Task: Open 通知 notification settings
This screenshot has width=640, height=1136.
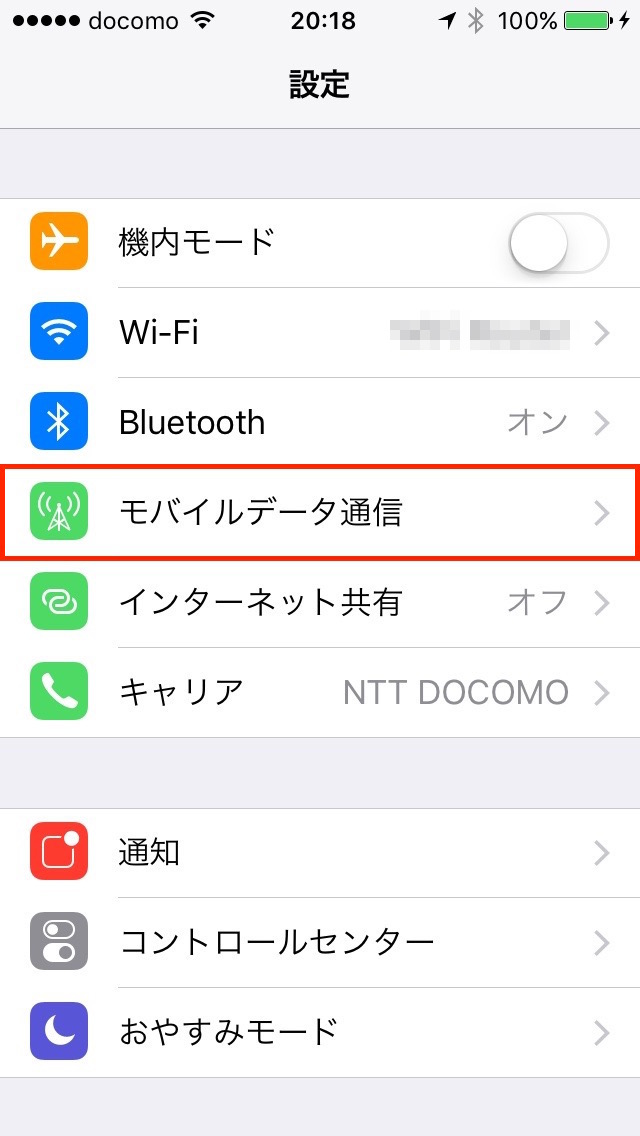Action: [x=320, y=853]
